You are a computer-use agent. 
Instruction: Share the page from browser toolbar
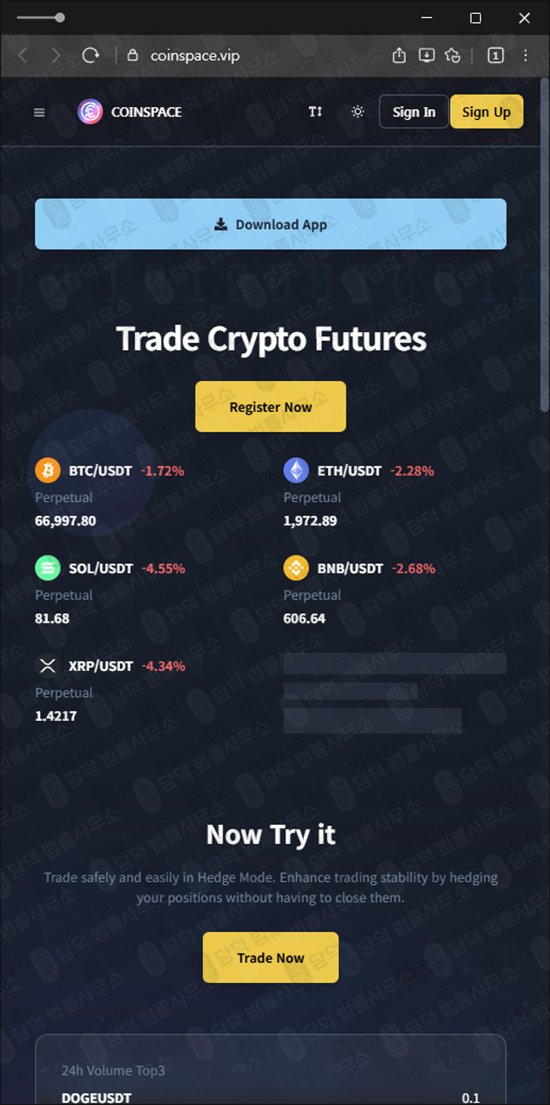click(399, 55)
